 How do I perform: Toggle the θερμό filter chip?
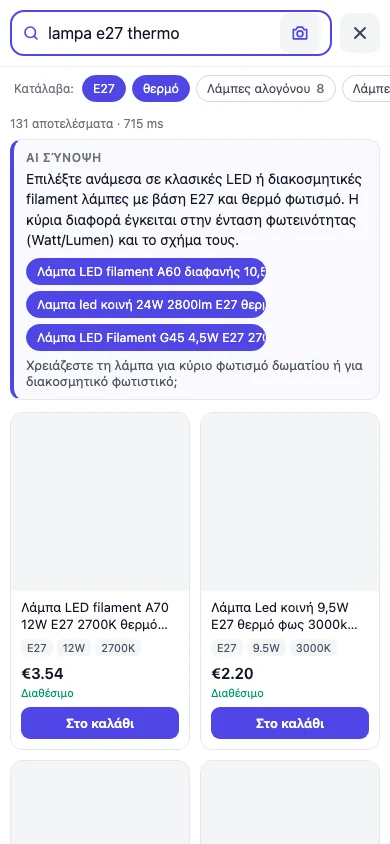click(x=161, y=89)
